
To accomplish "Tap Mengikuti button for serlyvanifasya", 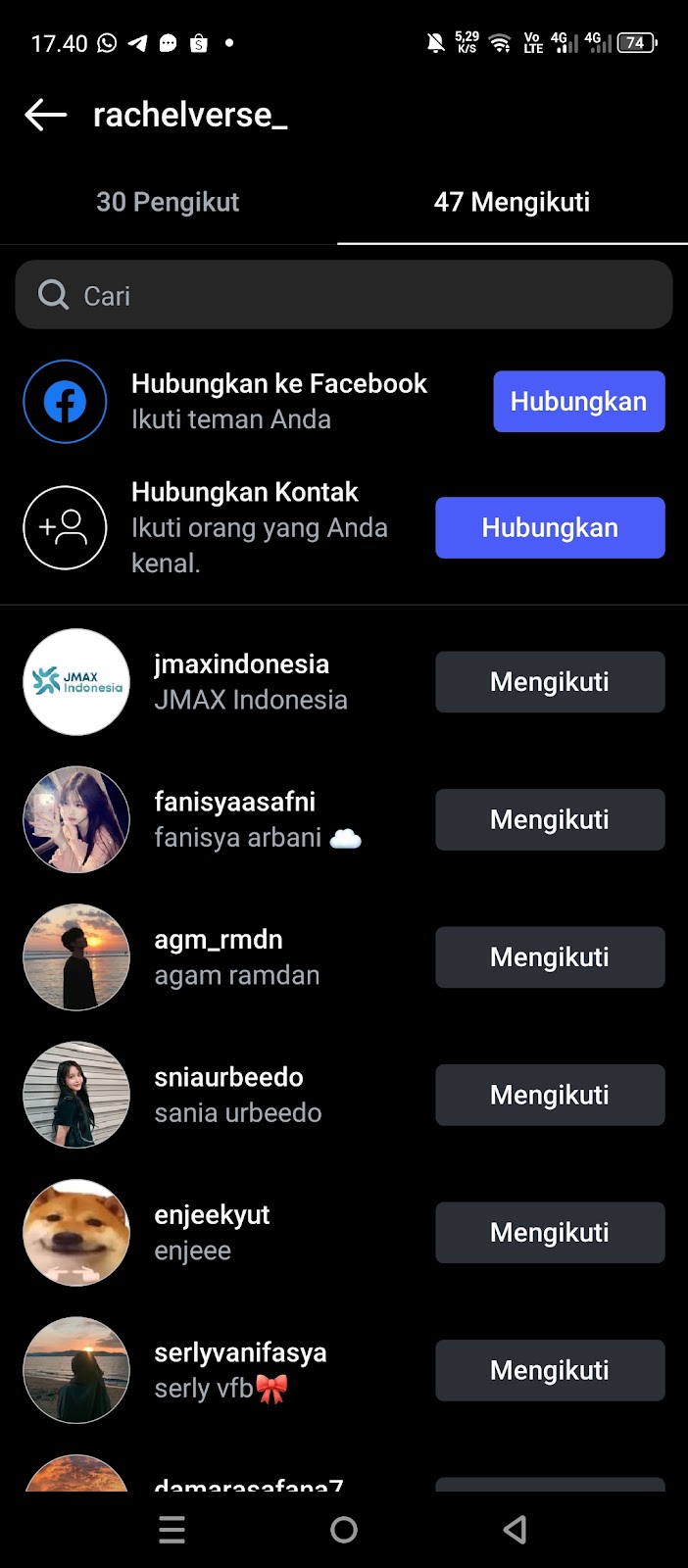I will pyautogui.click(x=550, y=1370).
